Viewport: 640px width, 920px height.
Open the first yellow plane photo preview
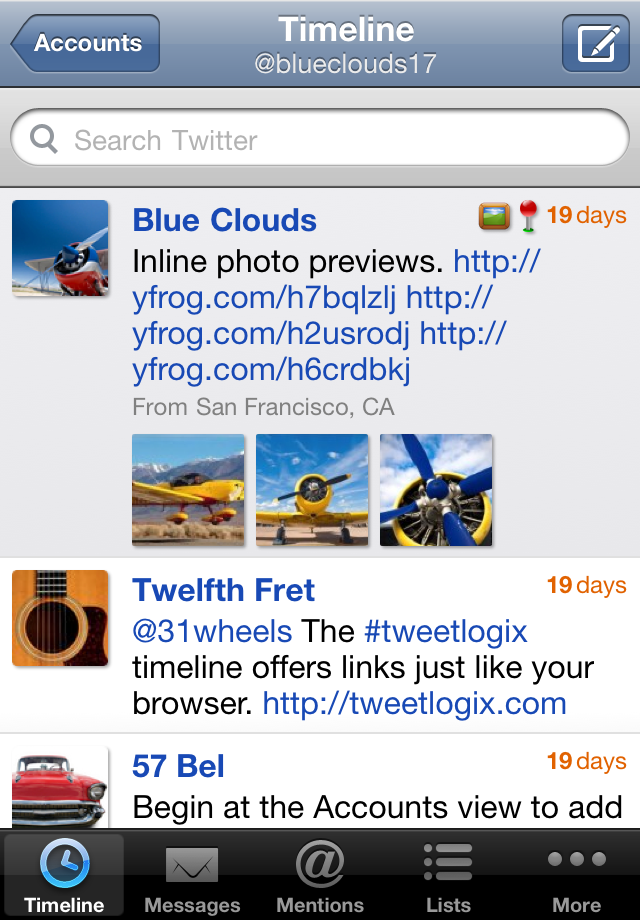(188, 490)
